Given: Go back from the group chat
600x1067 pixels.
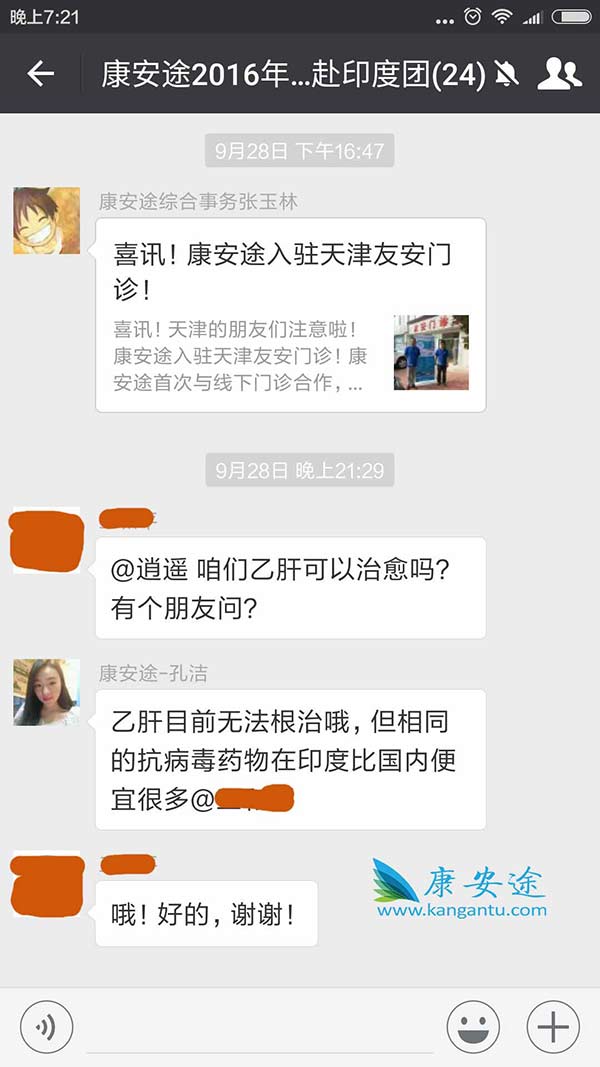Looking at the screenshot, I should pyautogui.click(x=40, y=73).
